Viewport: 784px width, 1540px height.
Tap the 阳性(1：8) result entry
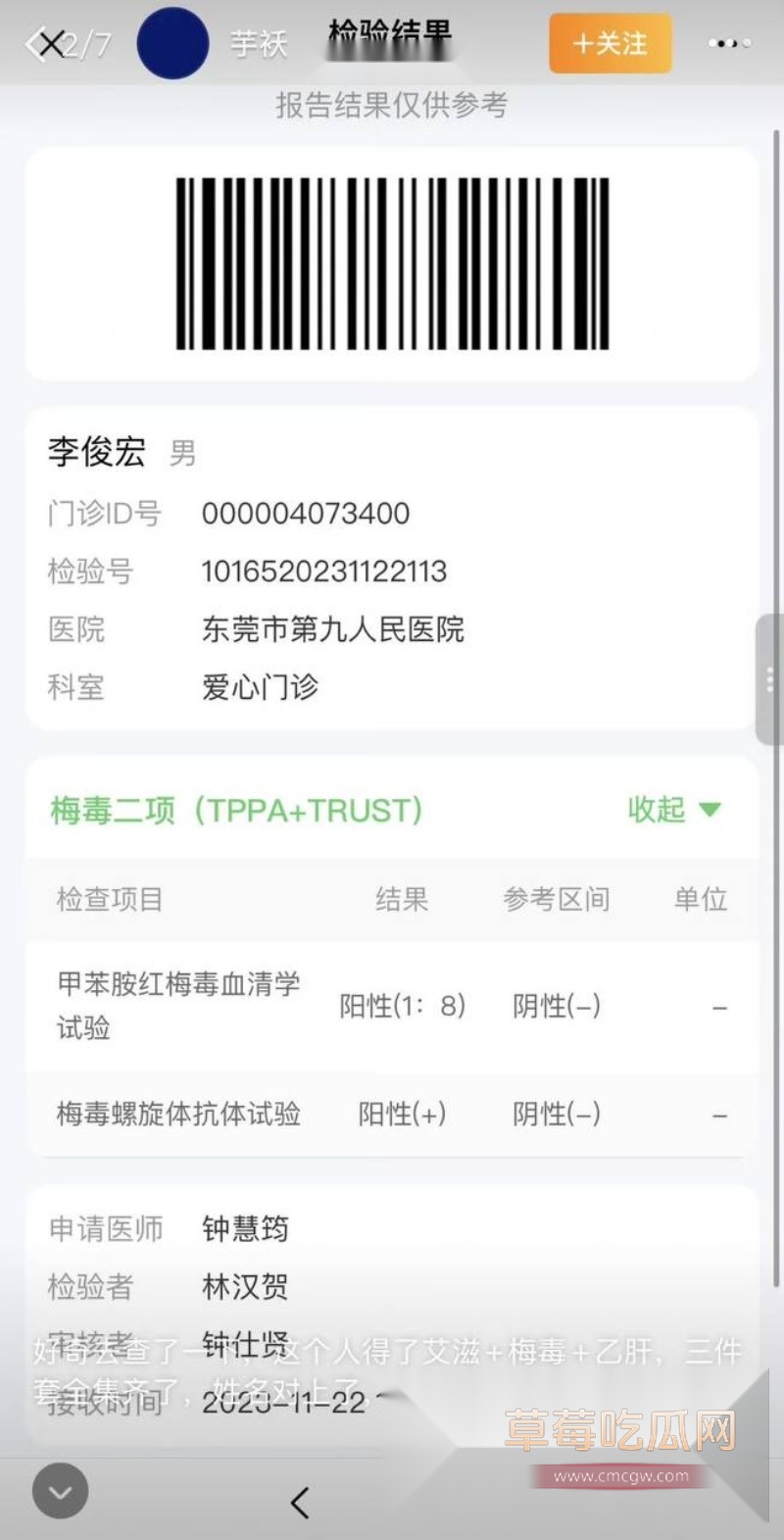point(404,1006)
